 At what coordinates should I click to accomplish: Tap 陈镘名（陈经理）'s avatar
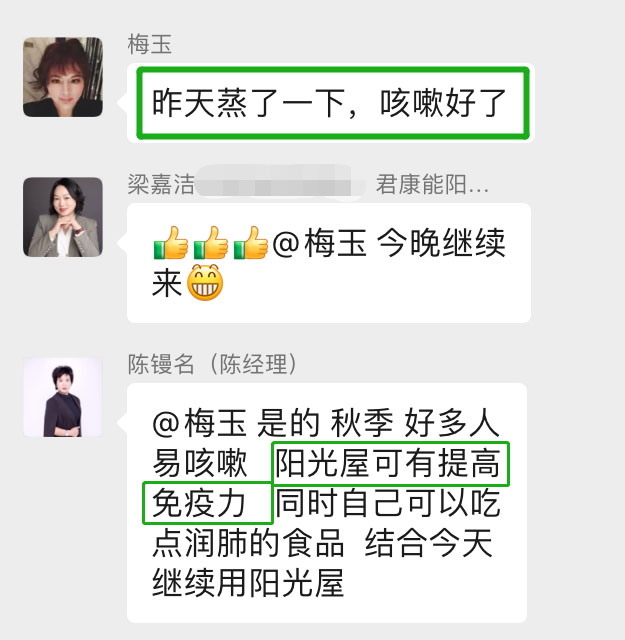coord(62,397)
